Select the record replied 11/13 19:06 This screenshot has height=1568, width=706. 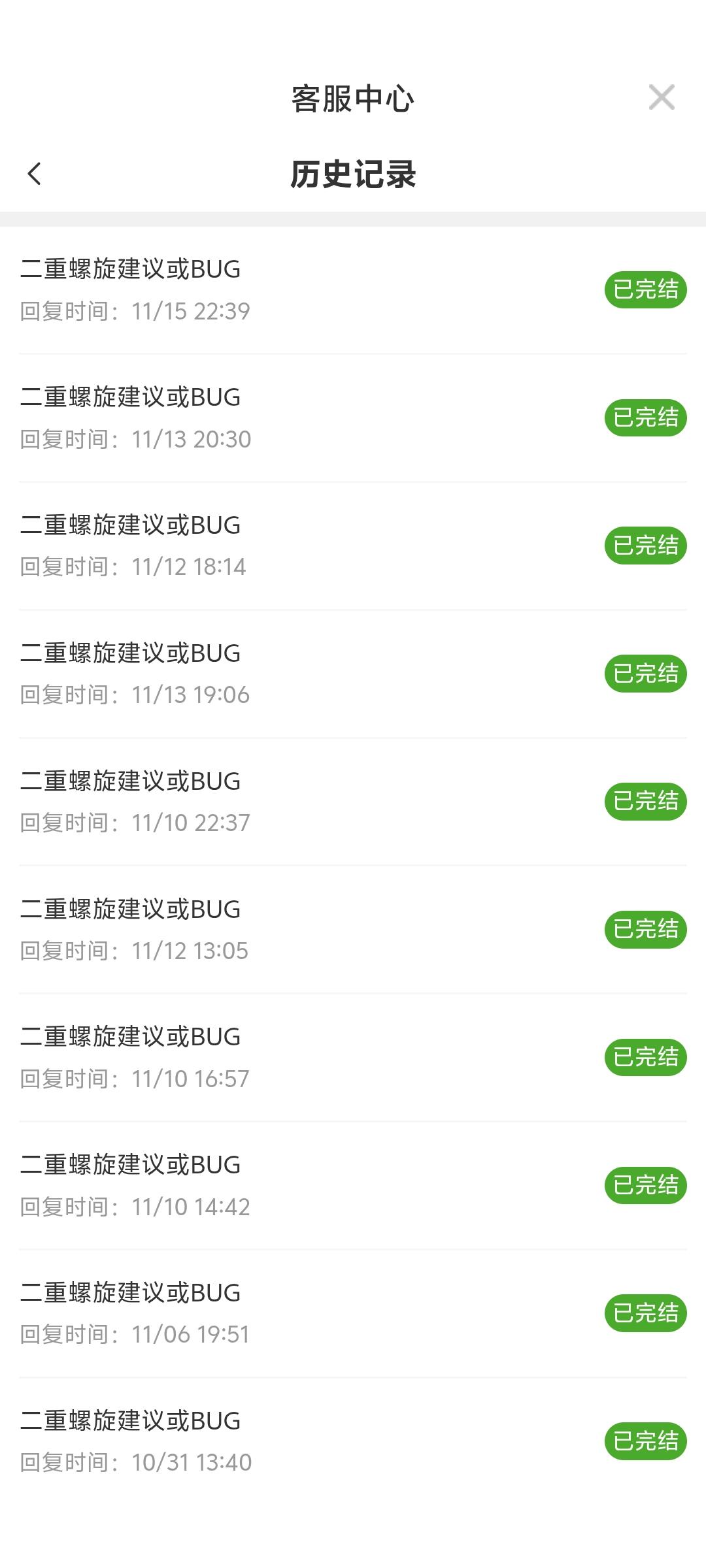click(353, 674)
